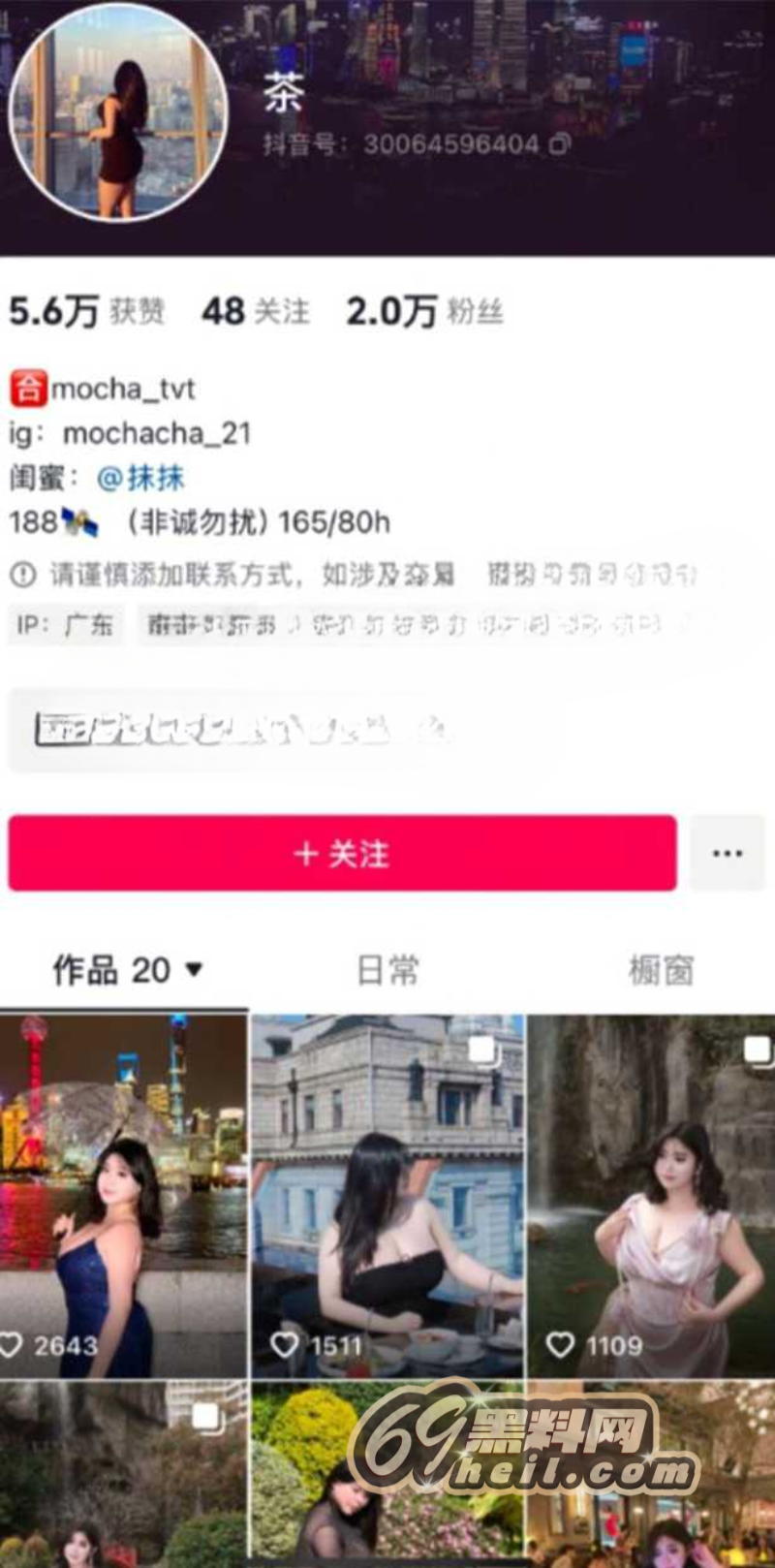Image resolution: width=775 pixels, height=1568 pixels.
Task: Follow this user with +关注
Action: [x=342, y=854]
